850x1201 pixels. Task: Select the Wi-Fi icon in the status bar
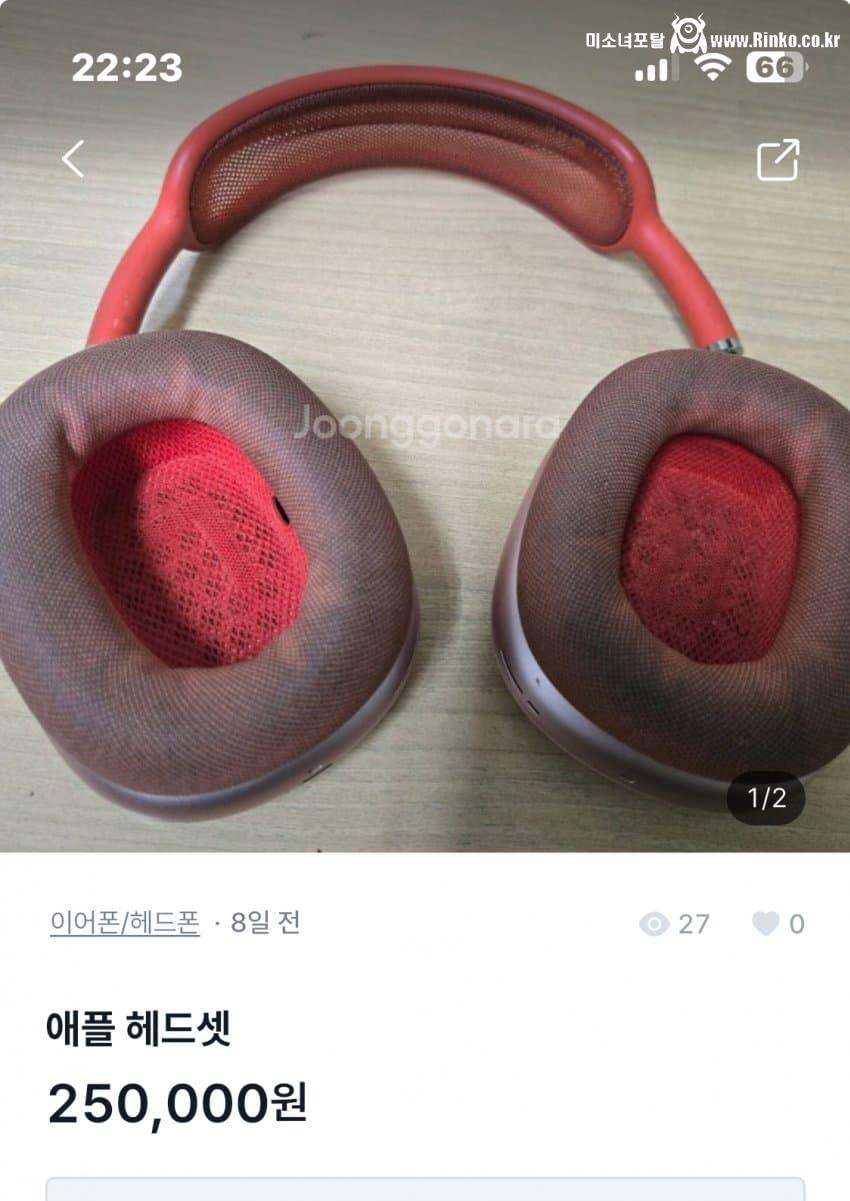pyautogui.click(x=711, y=69)
